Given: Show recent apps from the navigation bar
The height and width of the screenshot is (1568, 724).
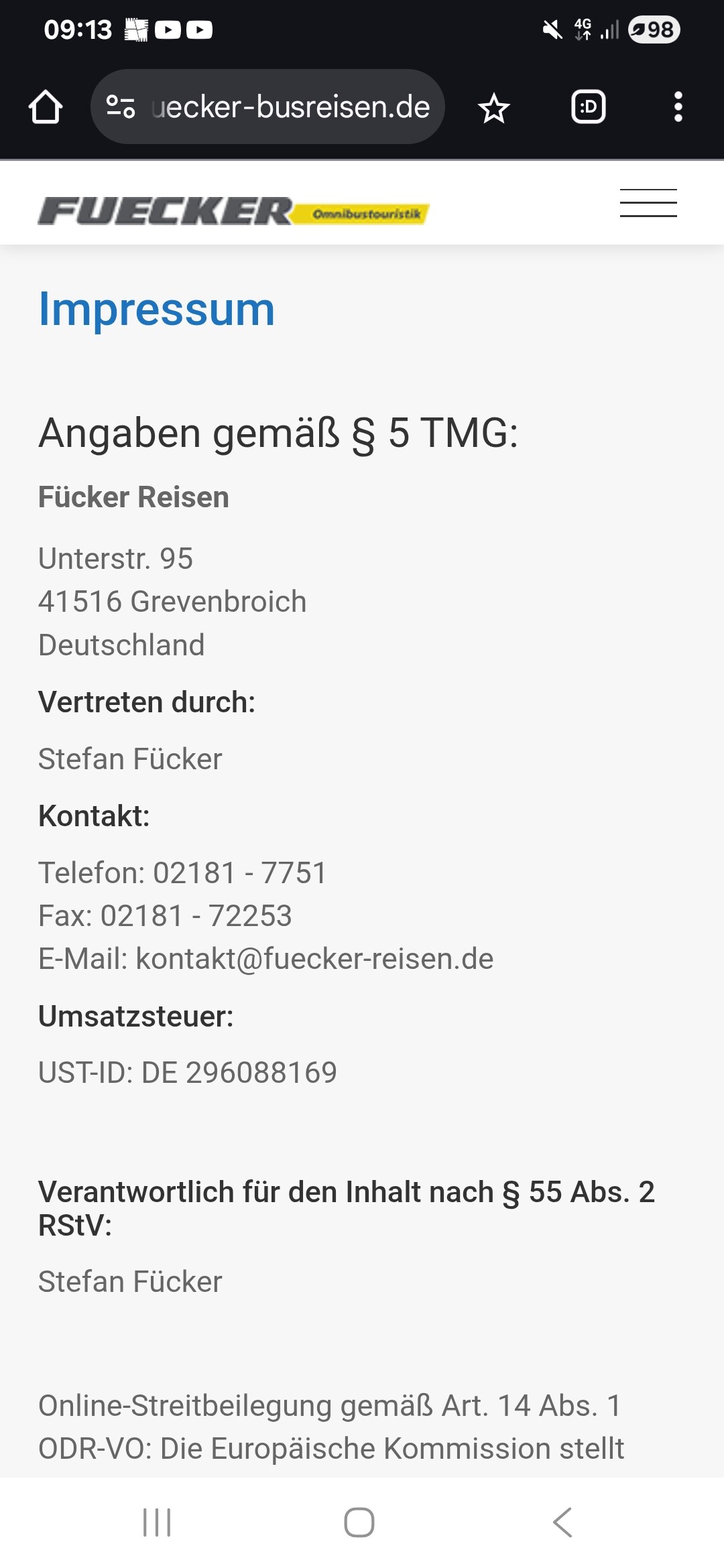Looking at the screenshot, I should [158, 1522].
